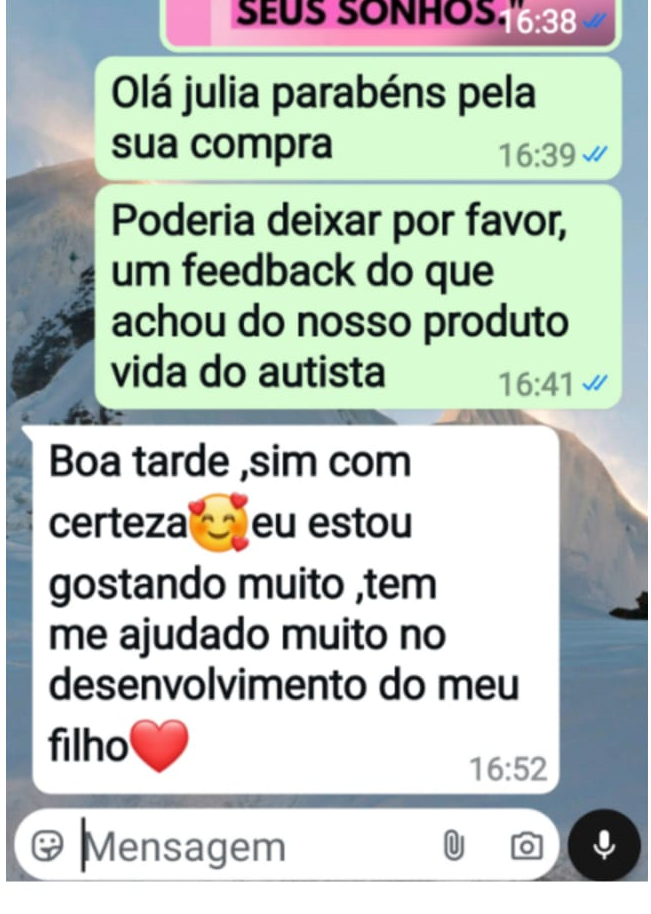This screenshot has width=651, height=914.
Task: Attach a file with the paperclip icon
Action: point(453,847)
